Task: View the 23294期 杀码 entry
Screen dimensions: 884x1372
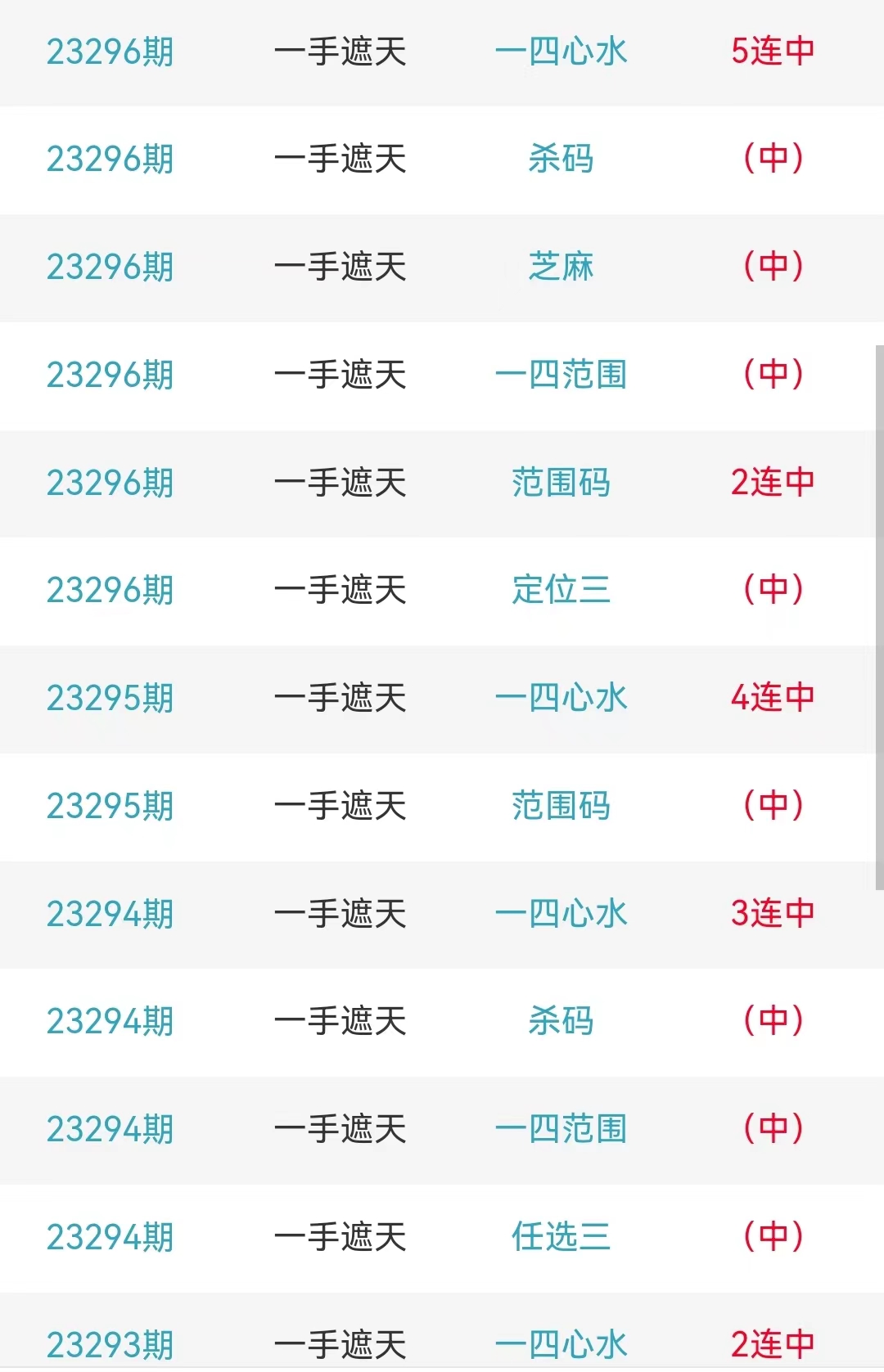Action: [x=561, y=1022]
